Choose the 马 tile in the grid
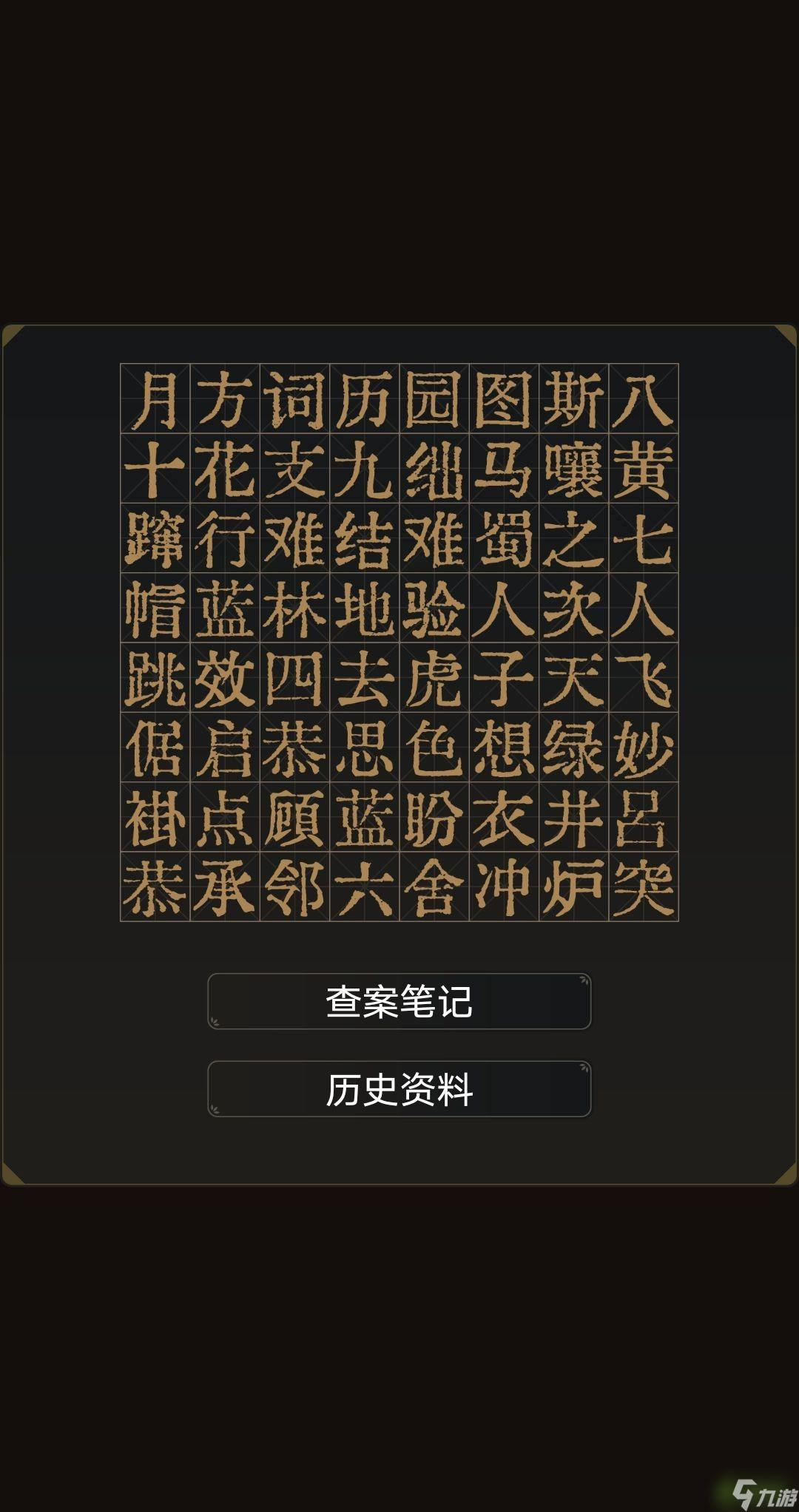 click(x=504, y=469)
